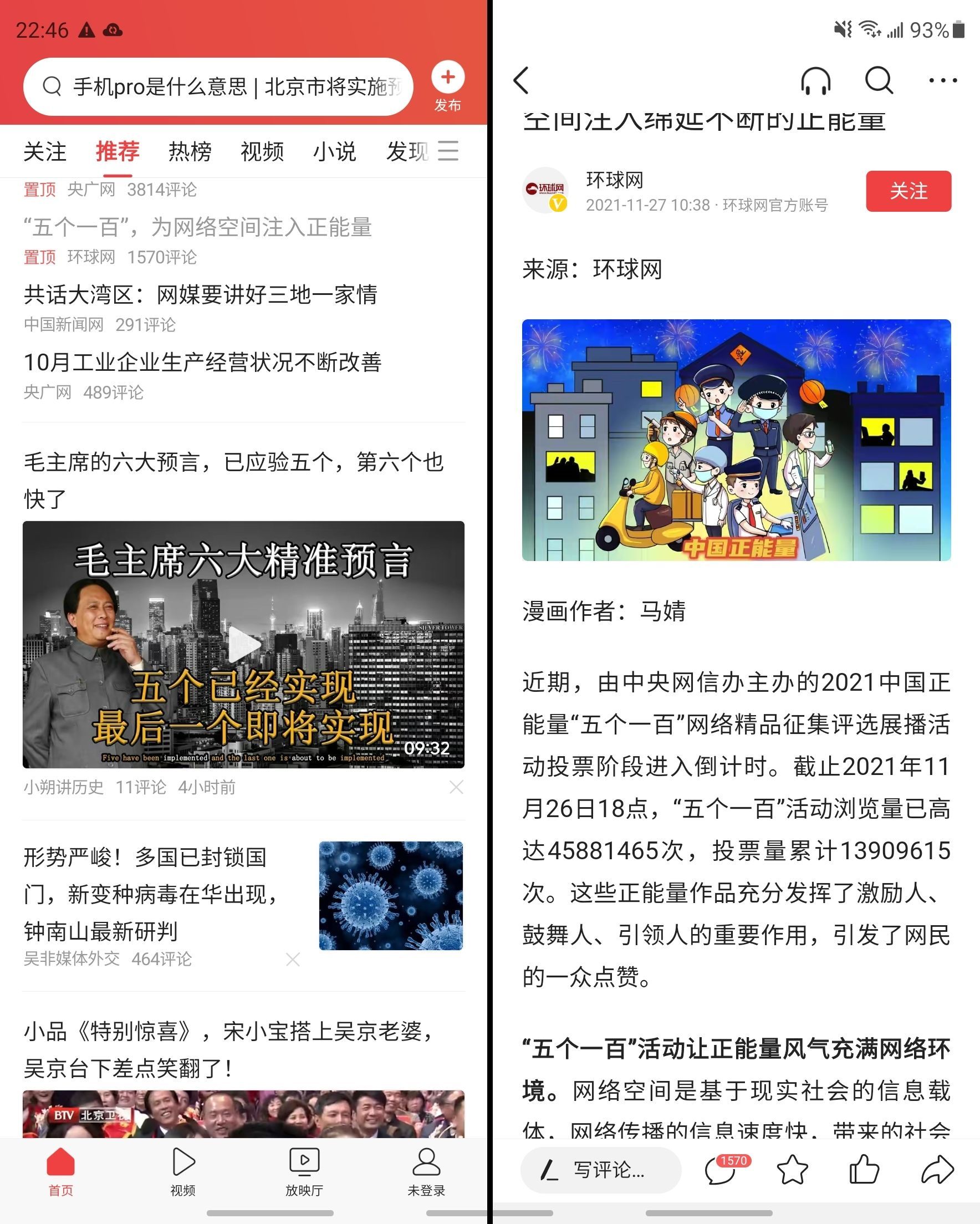Open article 共话大湾区：网媒要讲好三地一家情
The width and height of the screenshot is (980, 1224).
[x=201, y=295]
